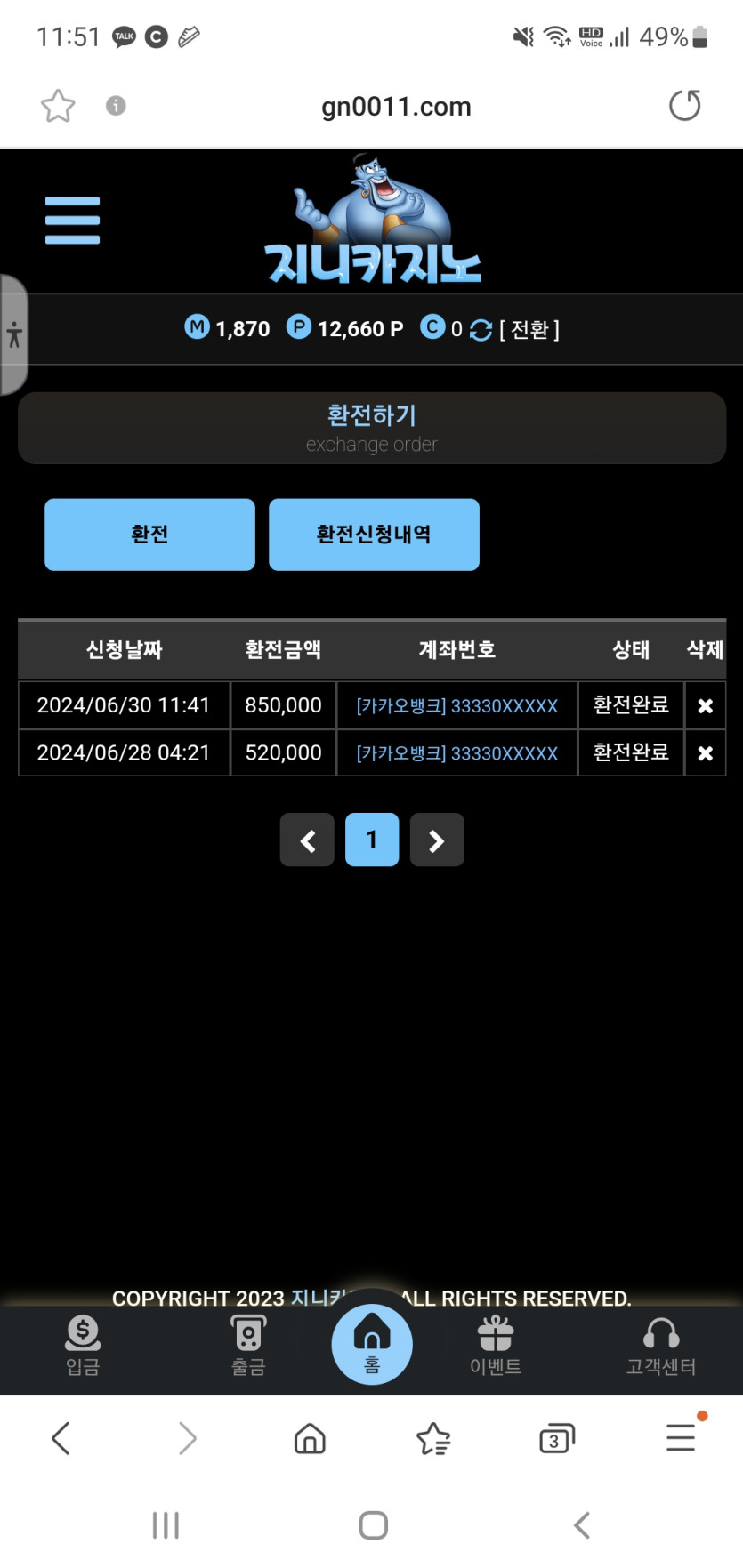Image resolution: width=743 pixels, height=1568 pixels.
Task: Open the 입금 deposit section
Action: point(83,1345)
